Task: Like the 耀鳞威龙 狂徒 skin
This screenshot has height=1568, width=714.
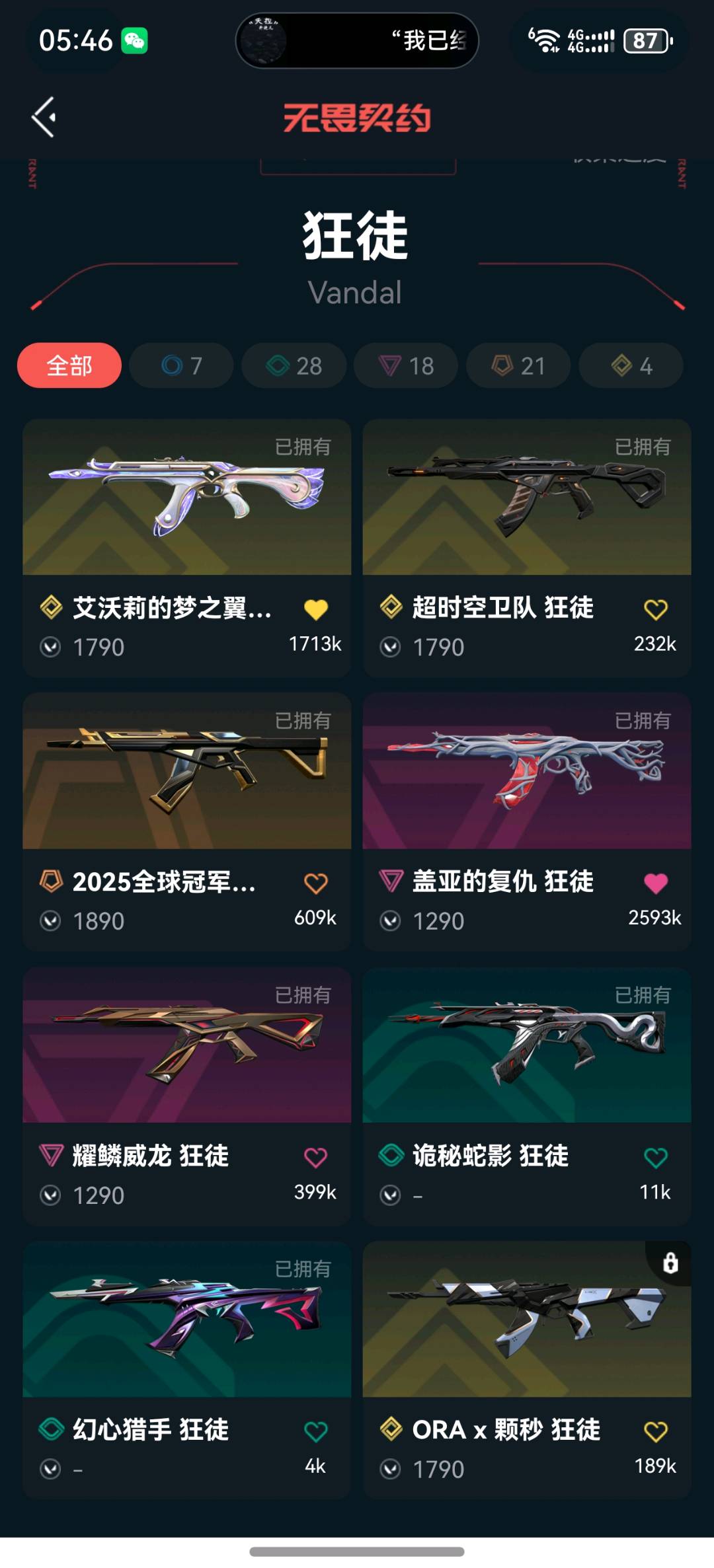Action: 316,1158
